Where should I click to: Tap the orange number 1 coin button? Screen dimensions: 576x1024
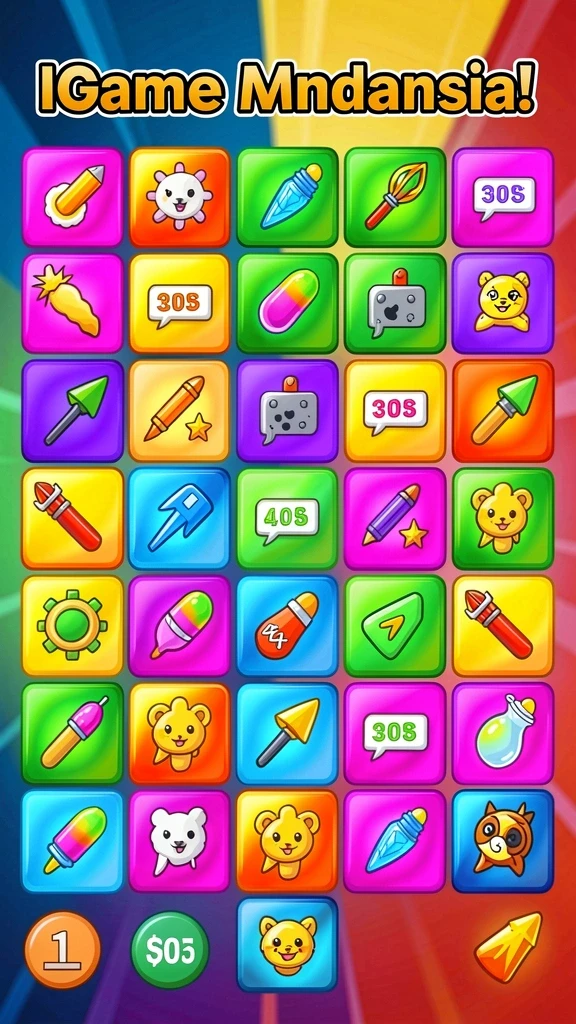[x=63, y=950]
